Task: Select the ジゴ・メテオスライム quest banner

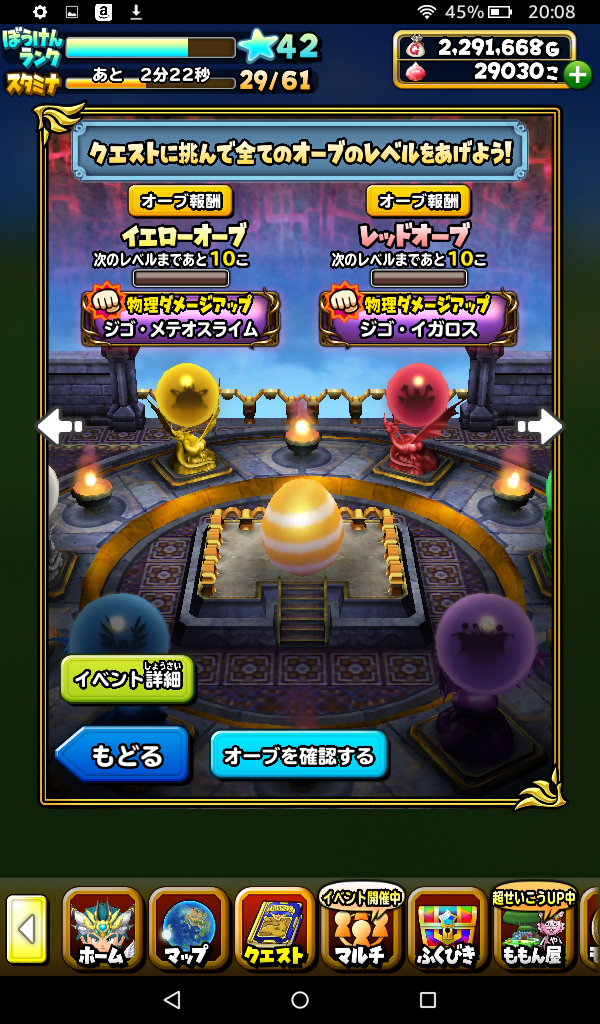Action: [x=181, y=317]
